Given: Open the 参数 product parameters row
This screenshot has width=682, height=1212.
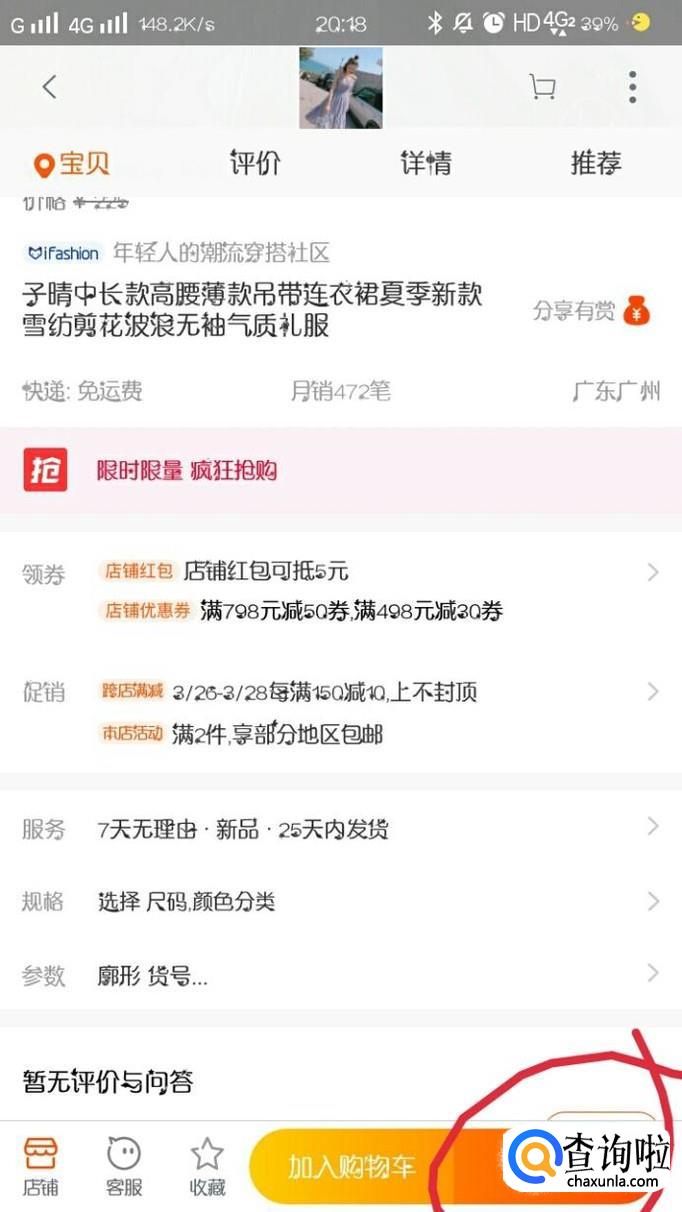Looking at the screenshot, I should (340, 975).
